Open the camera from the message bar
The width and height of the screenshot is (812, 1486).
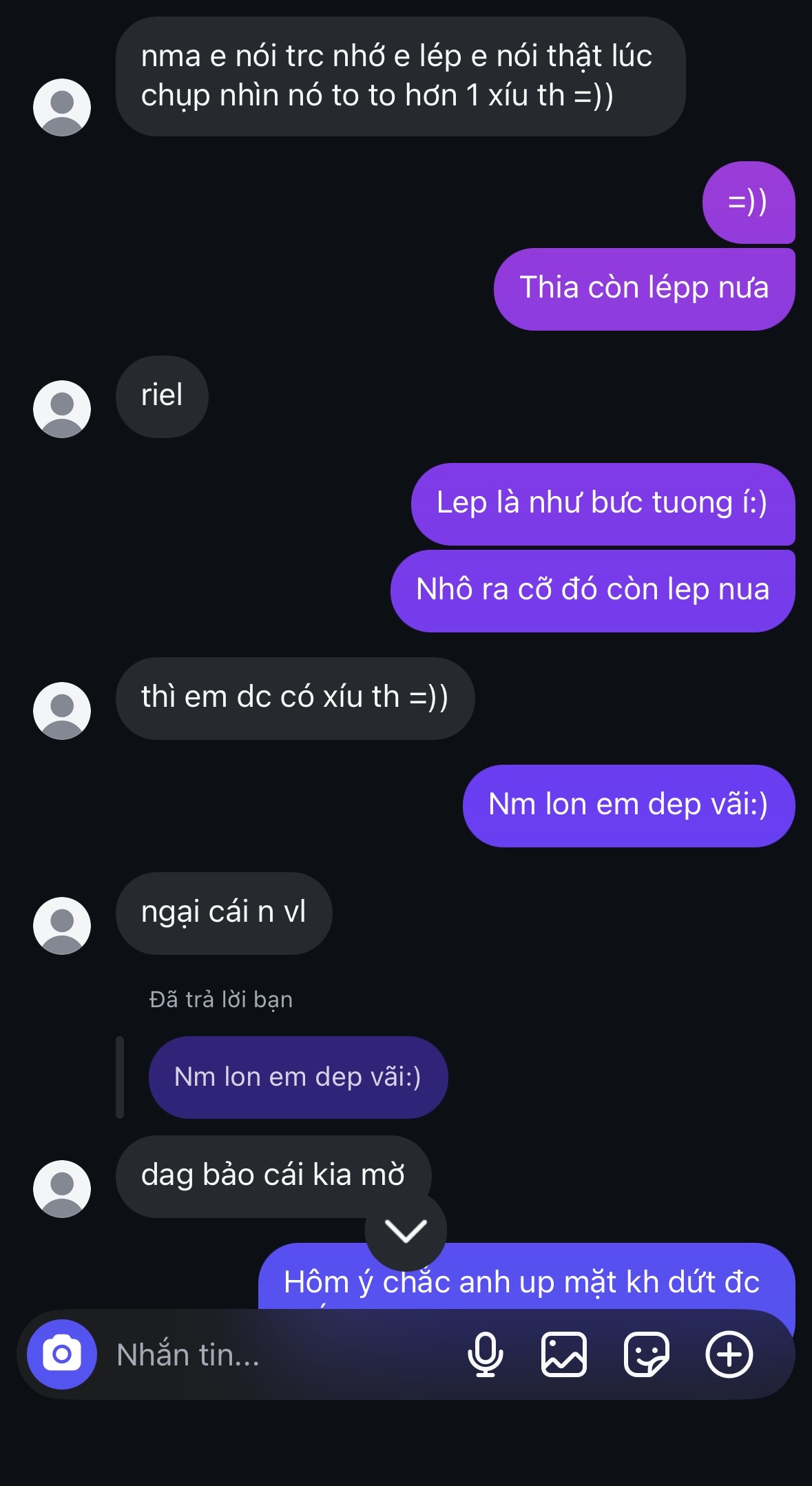point(62,1354)
